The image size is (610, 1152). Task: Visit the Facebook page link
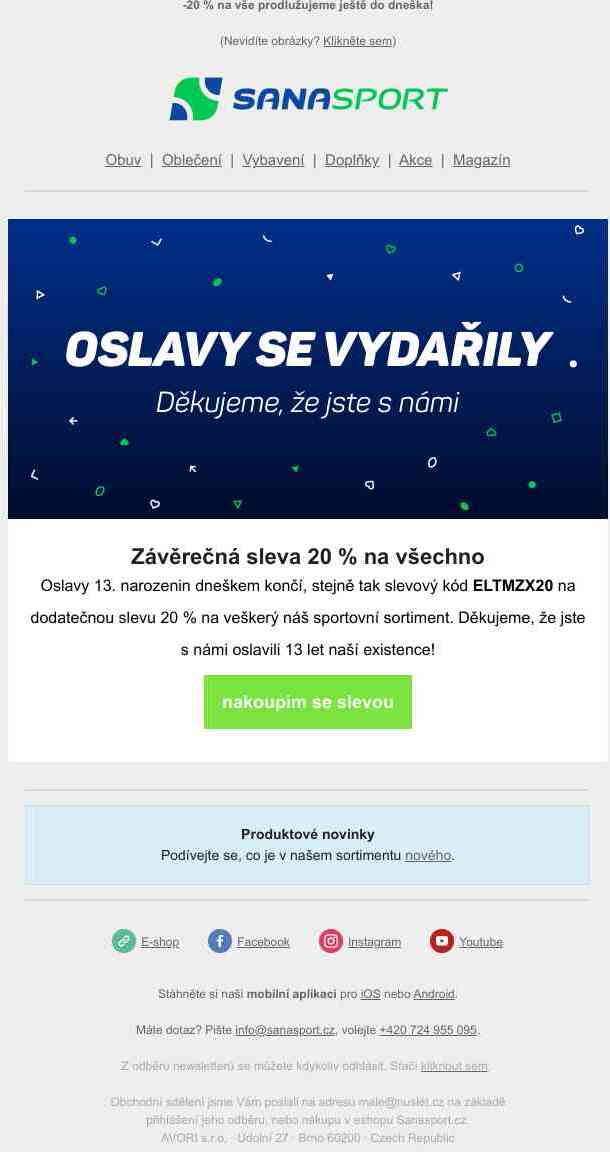(263, 942)
